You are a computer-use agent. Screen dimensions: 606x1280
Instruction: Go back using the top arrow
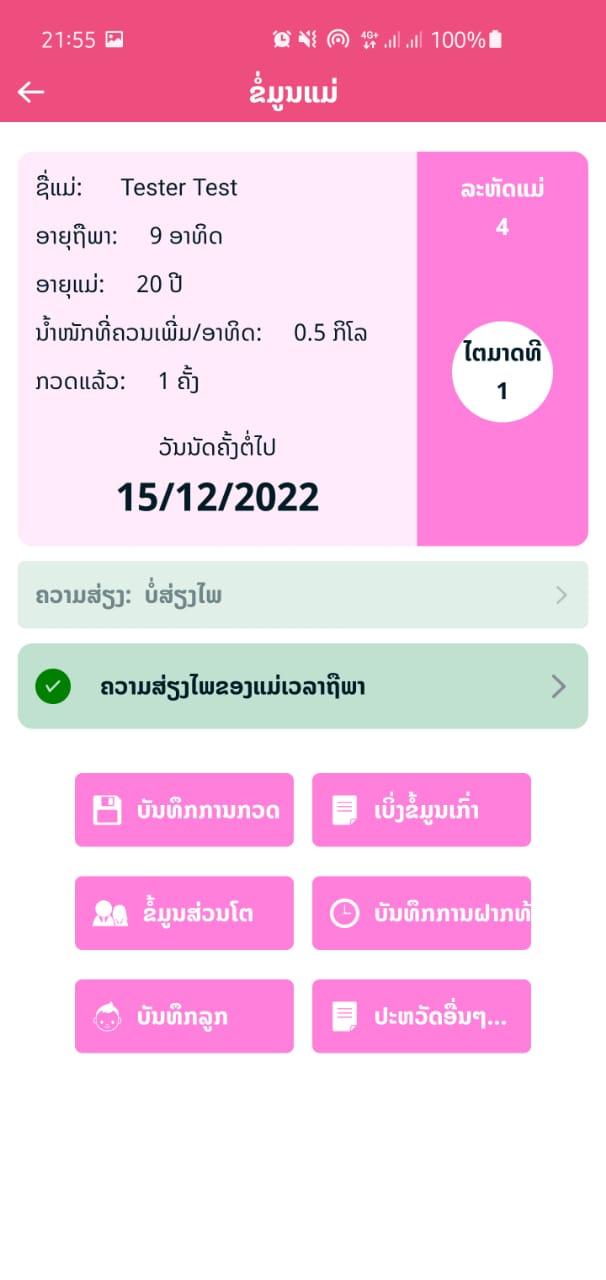click(x=31, y=93)
